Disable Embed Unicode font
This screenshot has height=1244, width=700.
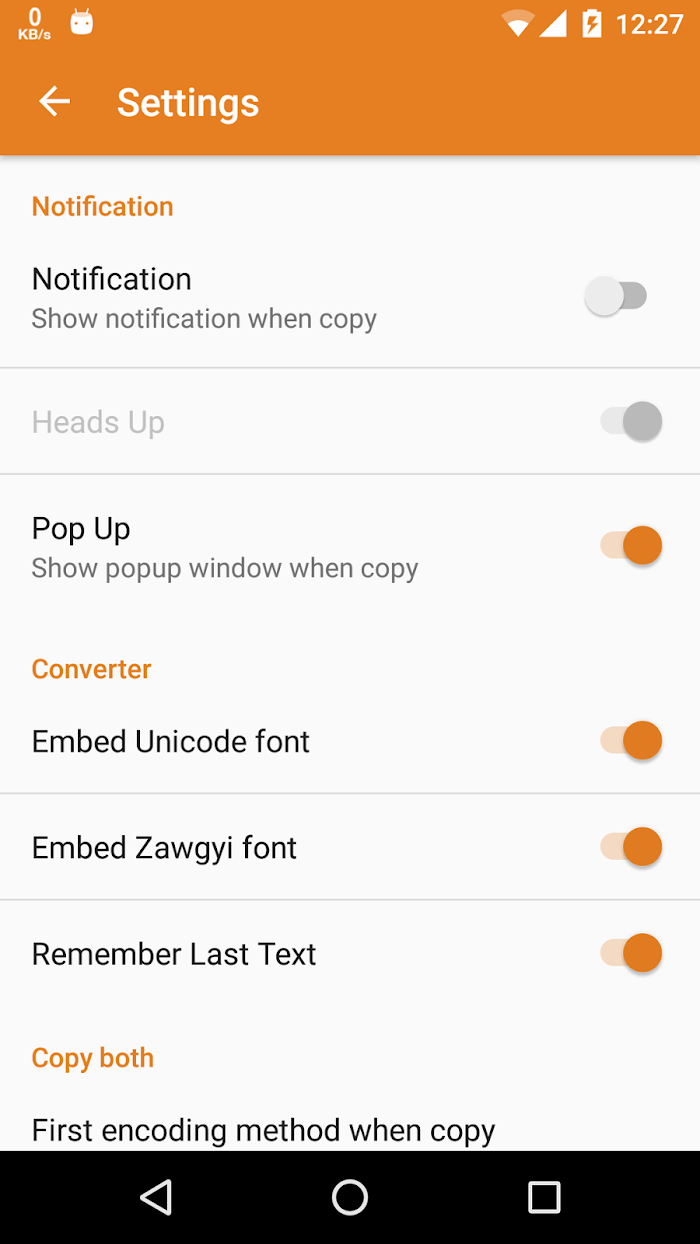[631, 741]
